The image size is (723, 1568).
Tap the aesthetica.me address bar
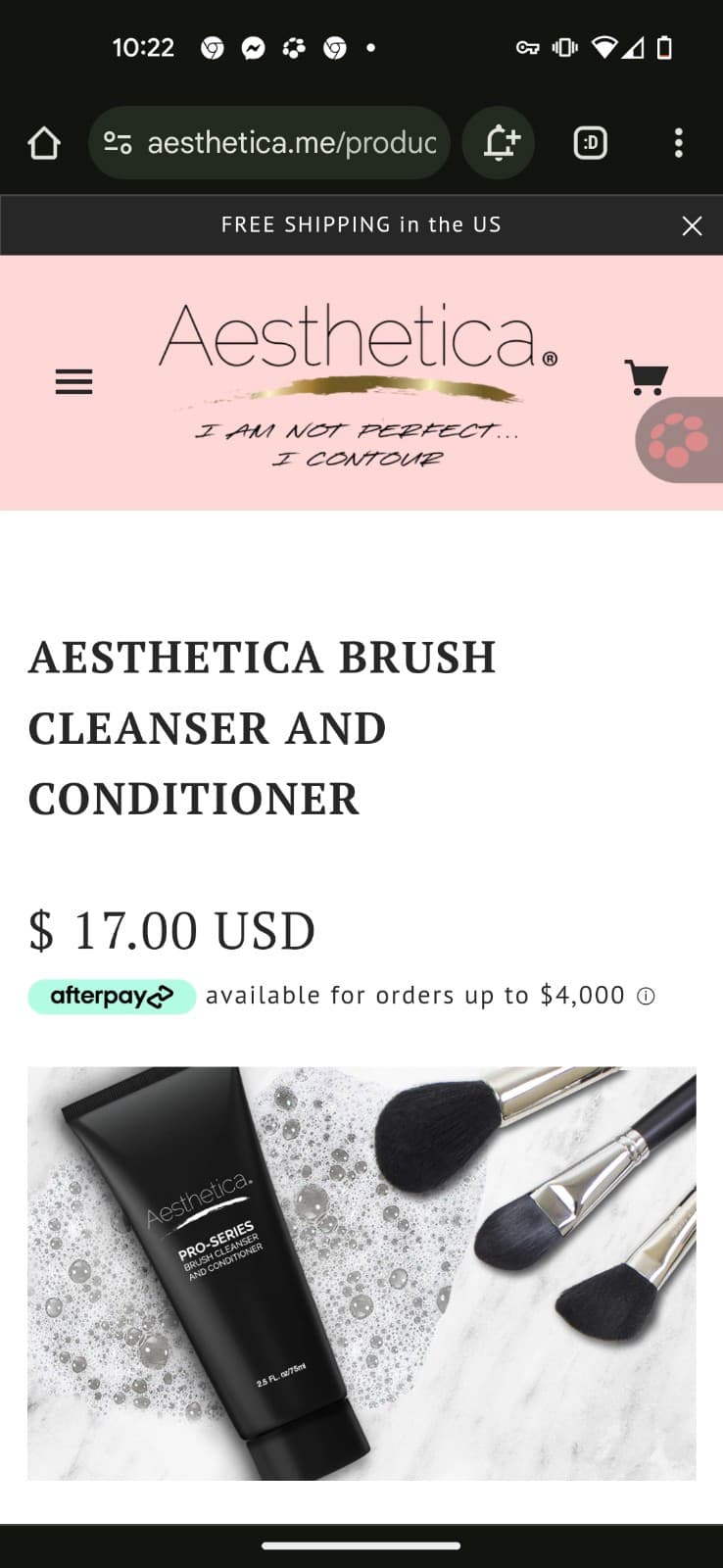[x=284, y=142]
